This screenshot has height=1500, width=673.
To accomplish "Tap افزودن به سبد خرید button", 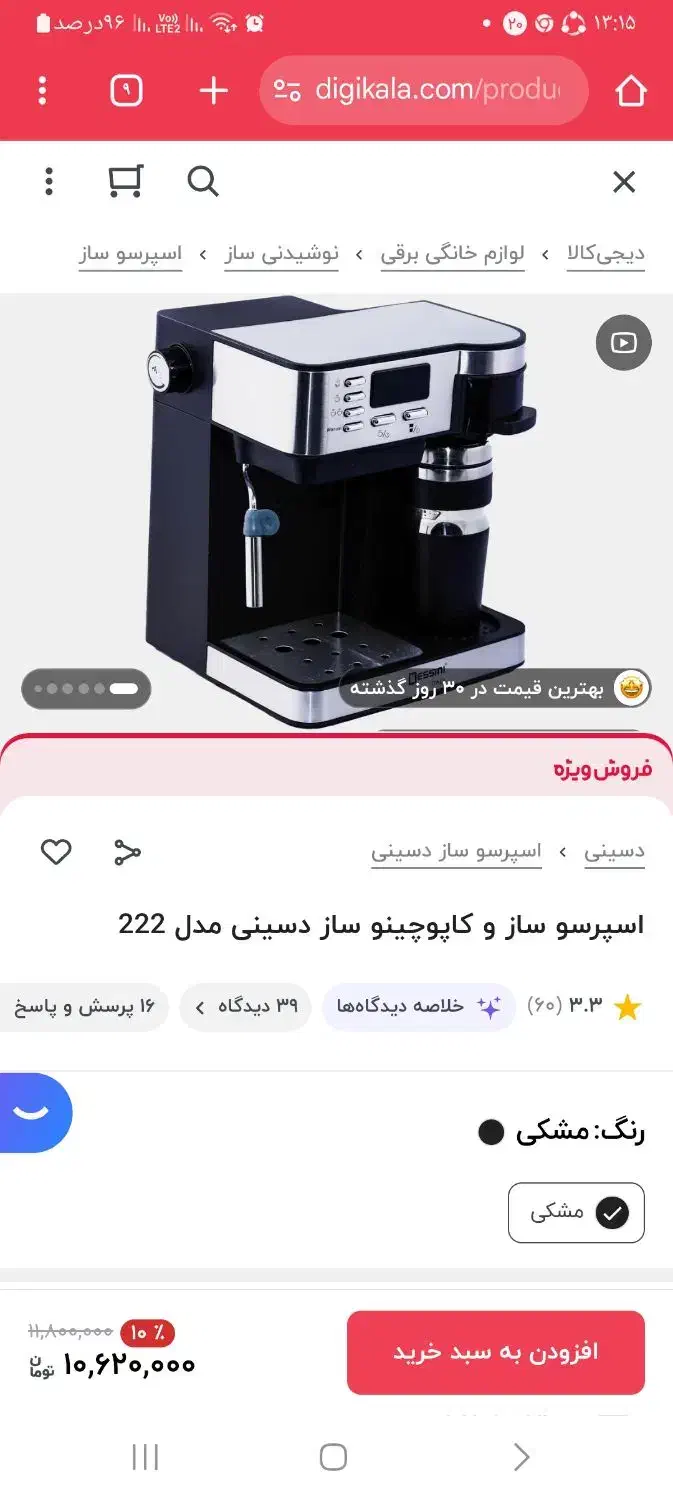I will (495, 1352).
